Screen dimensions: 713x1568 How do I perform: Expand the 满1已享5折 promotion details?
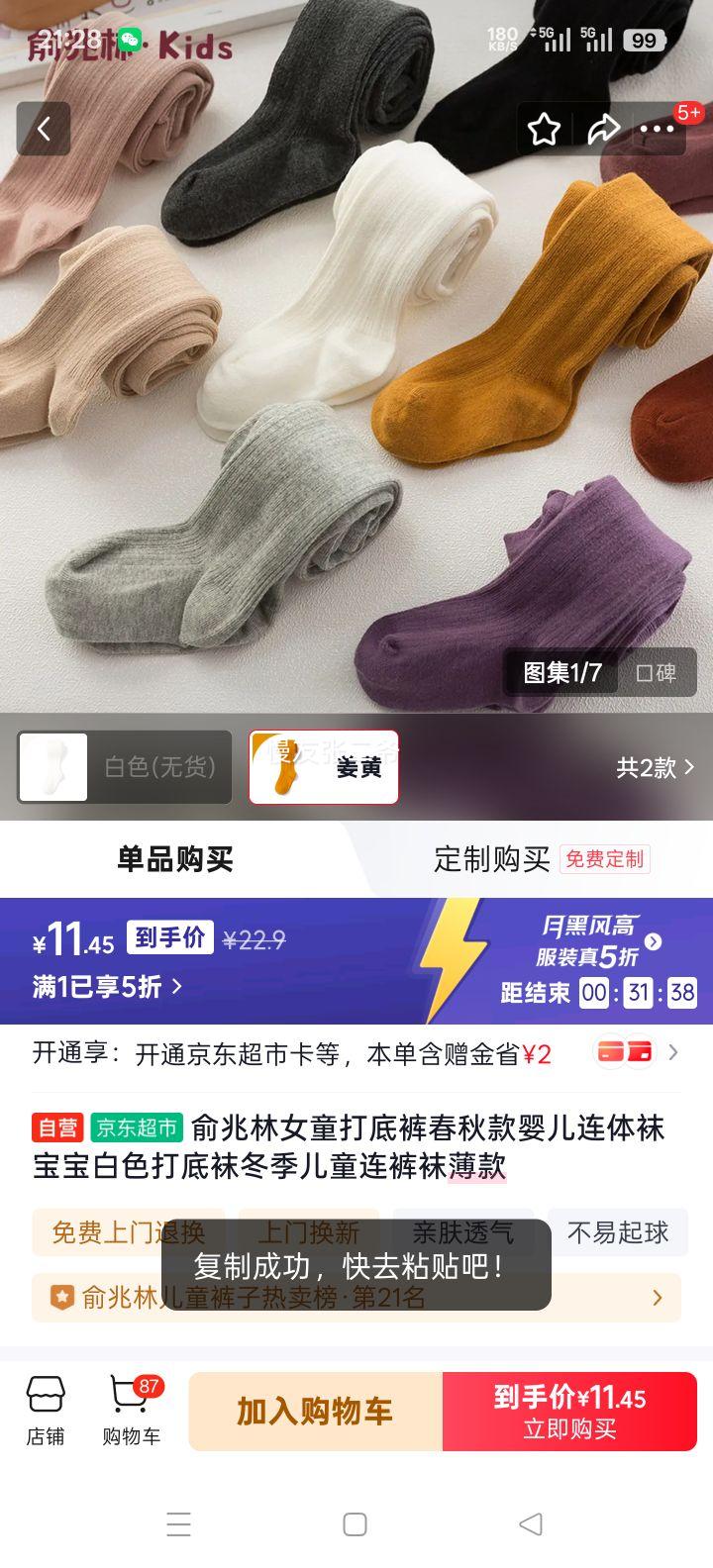click(104, 988)
